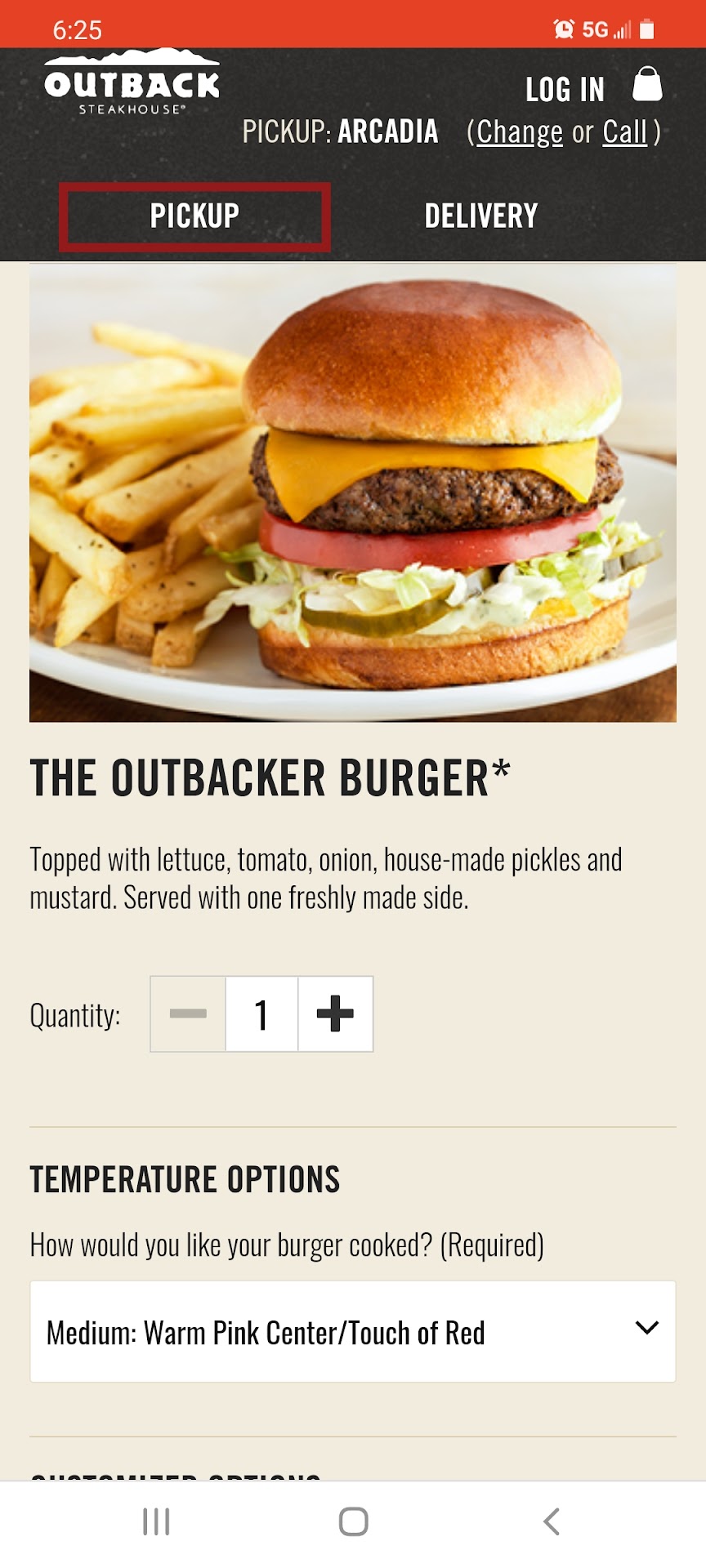Return to the phone home screen
This screenshot has height=1568, width=706.
tap(353, 1521)
